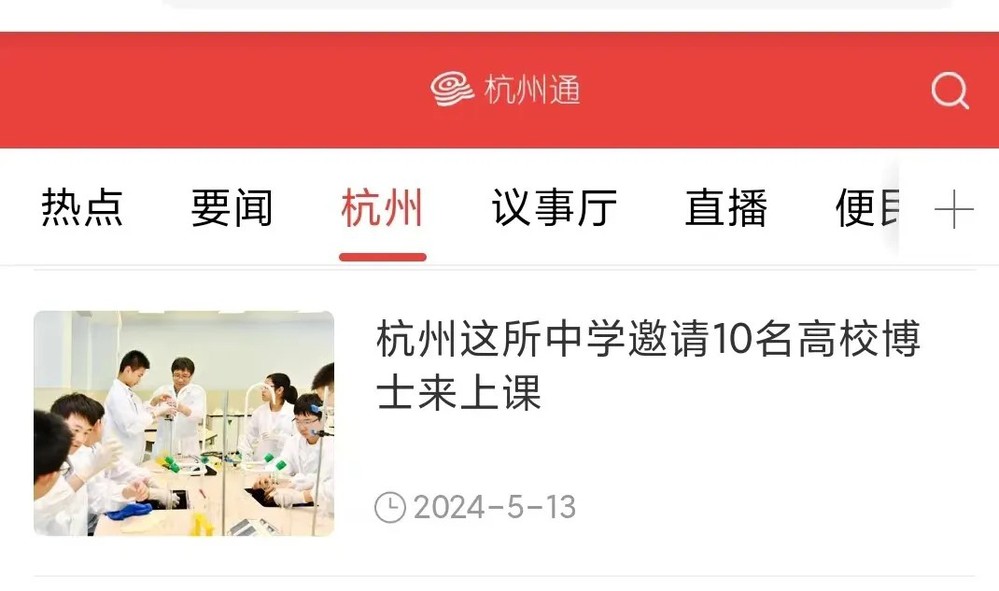Open the 议事厅 tab

click(554, 208)
